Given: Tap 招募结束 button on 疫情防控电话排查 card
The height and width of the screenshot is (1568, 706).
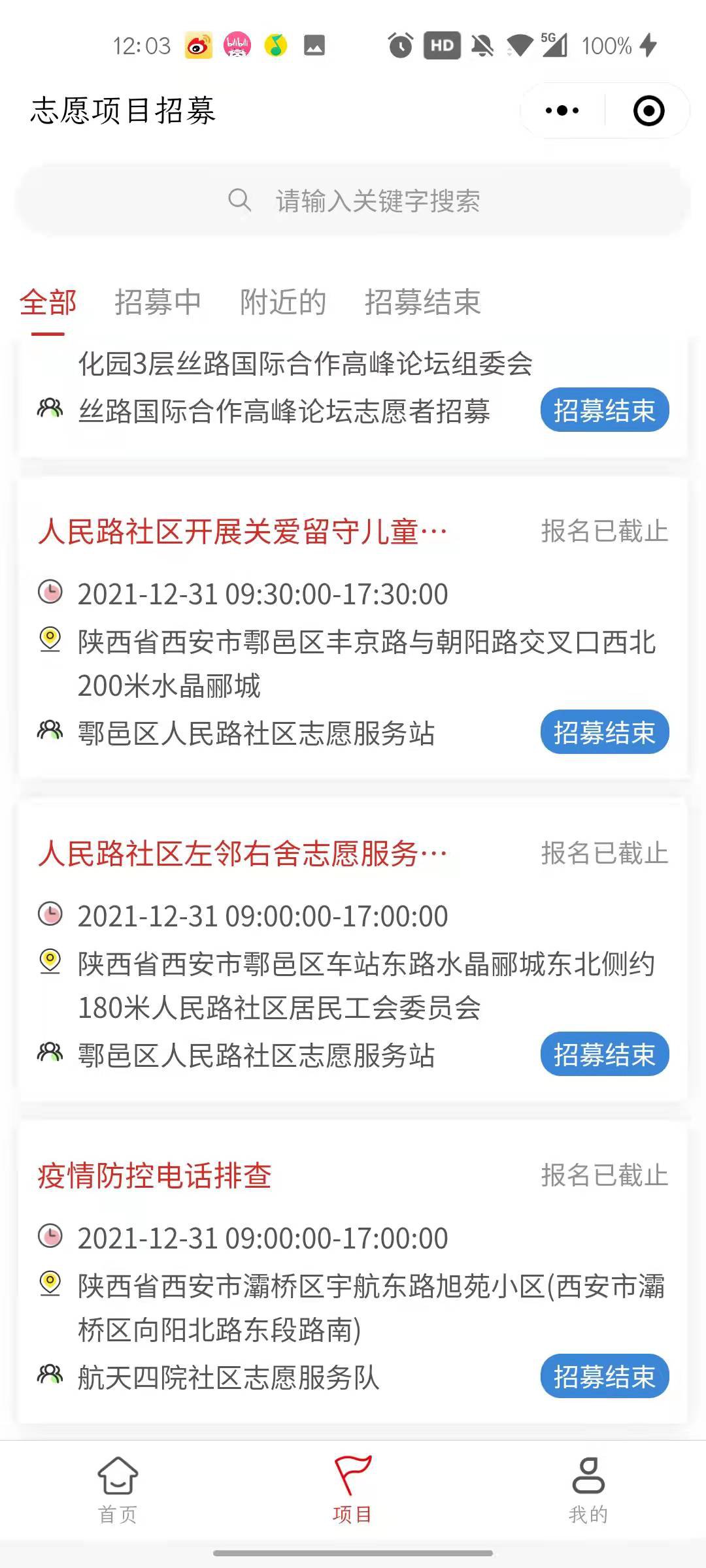Looking at the screenshot, I should tap(604, 1377).
